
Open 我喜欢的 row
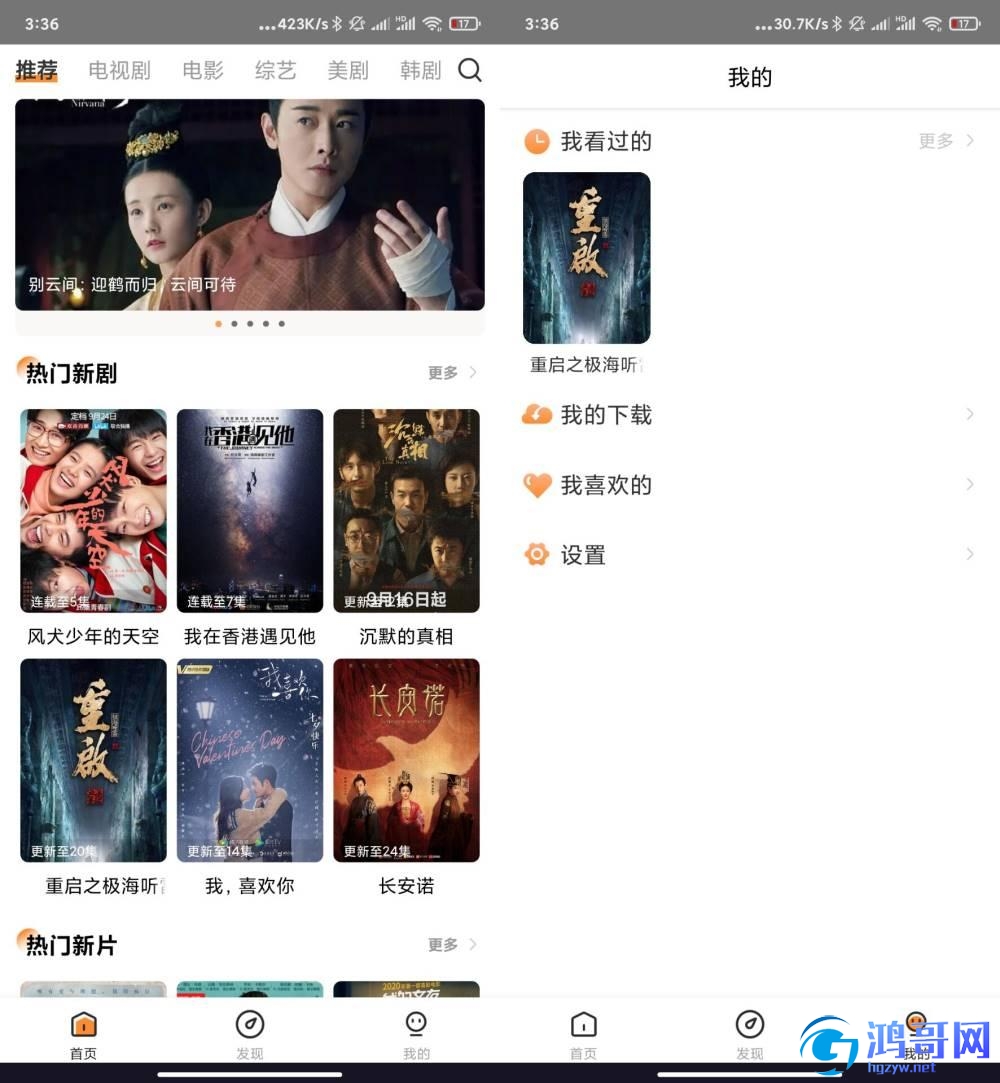click(750, 485)
